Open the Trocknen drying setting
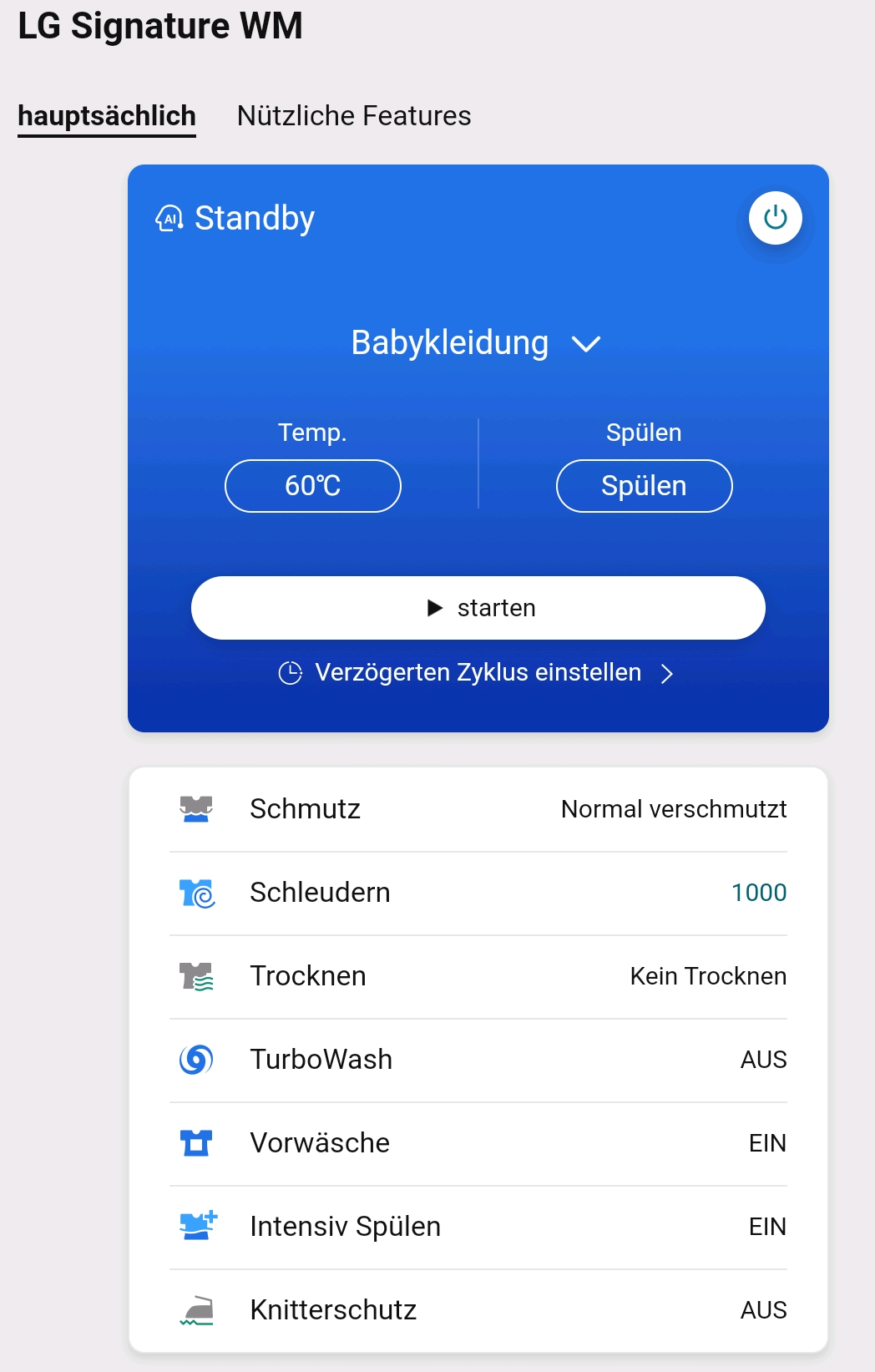 pyautogui.click(x=478, y=976)
